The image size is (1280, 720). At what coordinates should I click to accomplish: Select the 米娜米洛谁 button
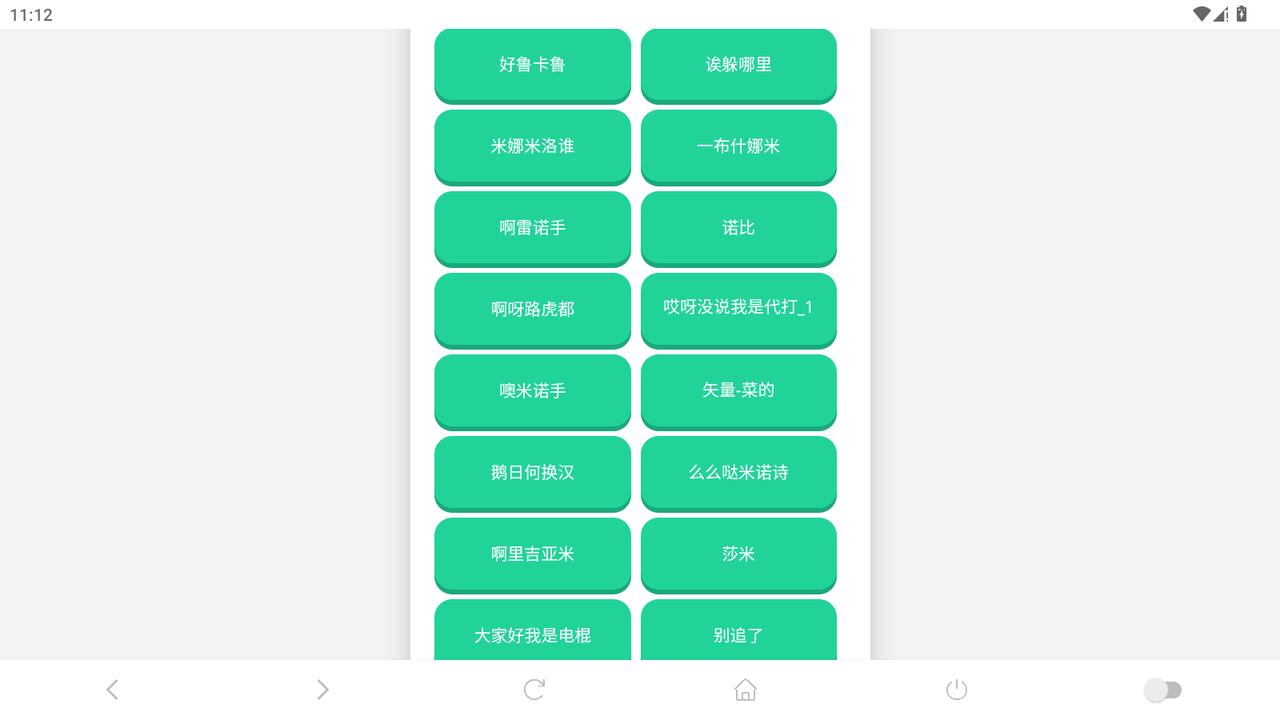(532, 146)
